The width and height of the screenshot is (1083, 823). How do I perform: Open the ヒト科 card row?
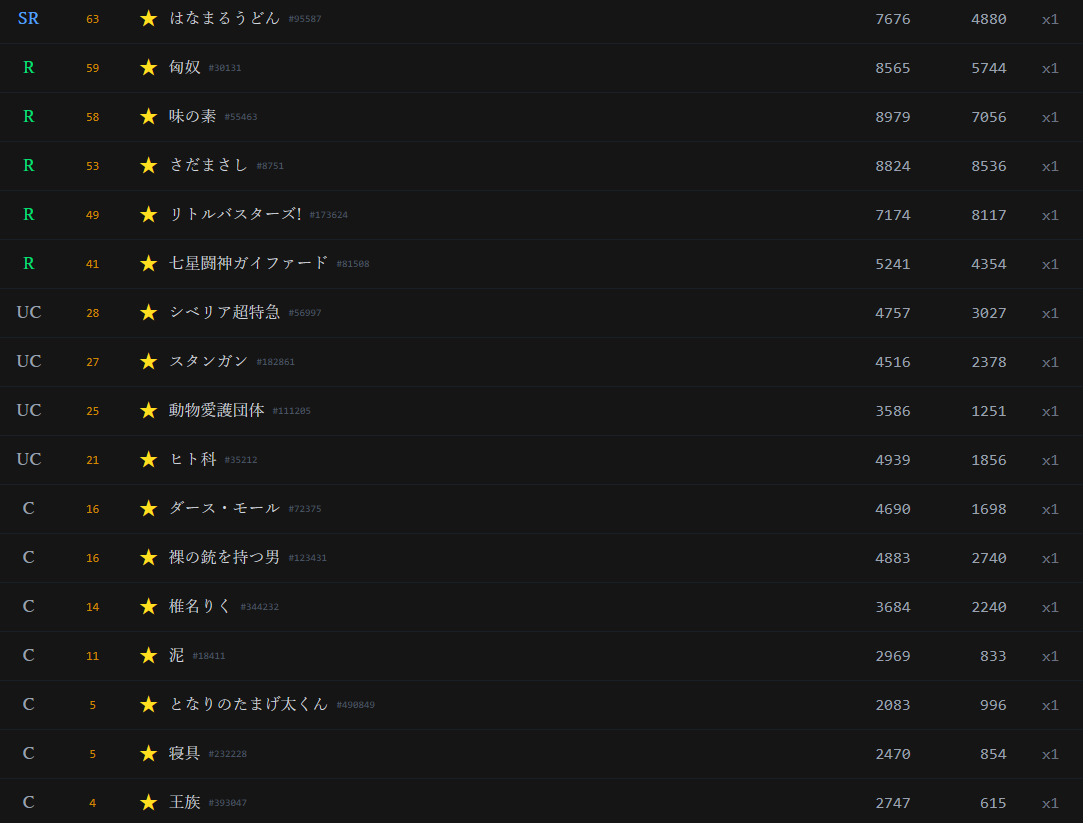[192, 459]
